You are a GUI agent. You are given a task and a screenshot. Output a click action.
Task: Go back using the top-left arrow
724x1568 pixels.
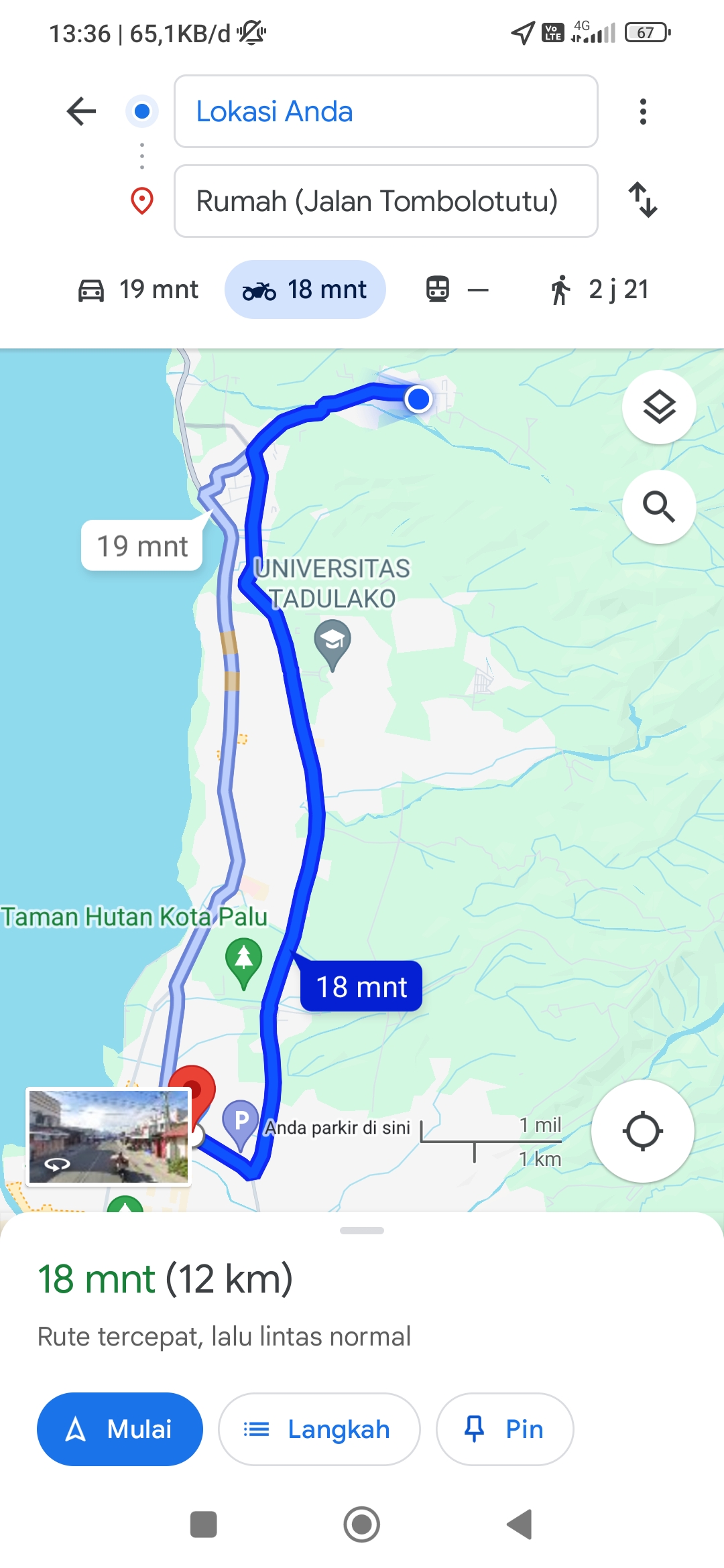point(82,111)
